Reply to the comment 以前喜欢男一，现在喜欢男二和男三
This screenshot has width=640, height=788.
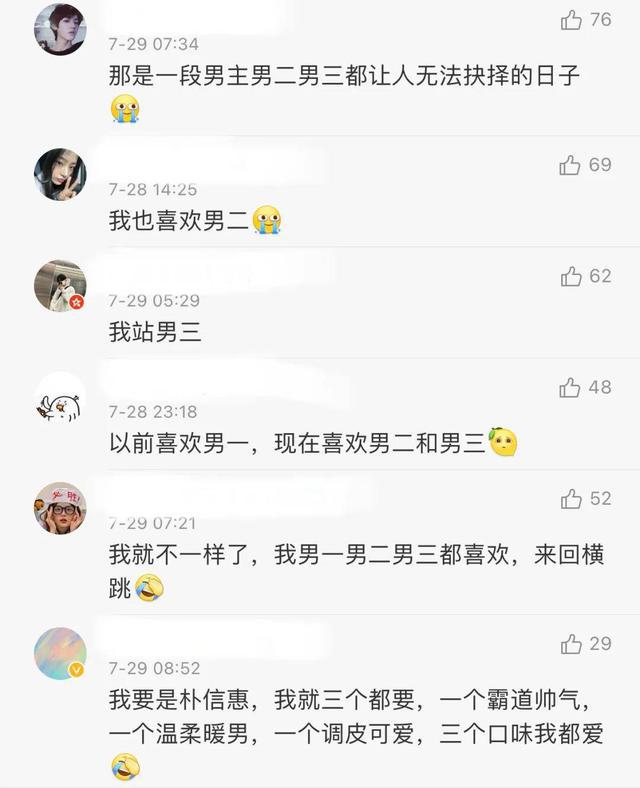(298, 443)
